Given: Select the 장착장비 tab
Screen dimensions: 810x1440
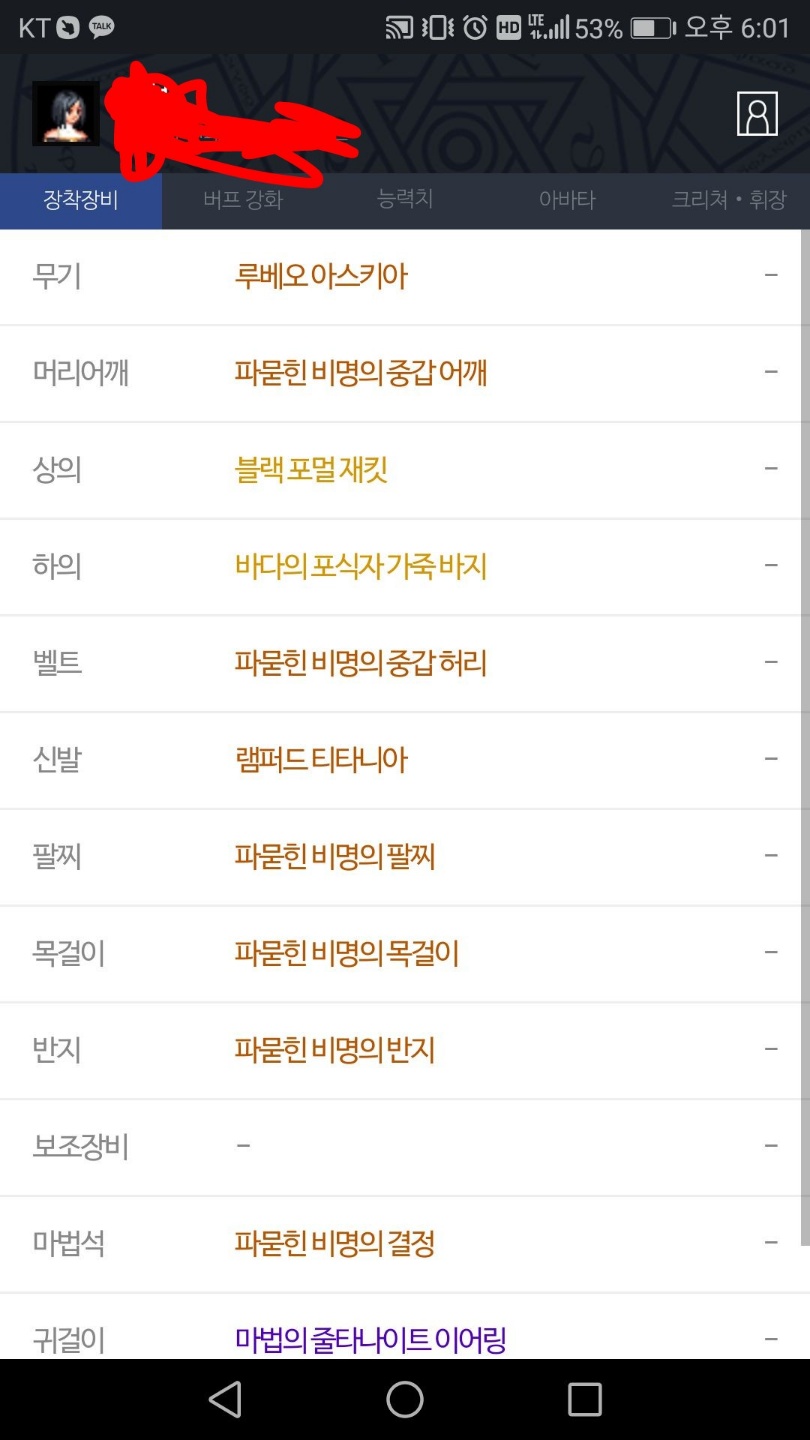Looking at the screenshot, I should [81, 200].
